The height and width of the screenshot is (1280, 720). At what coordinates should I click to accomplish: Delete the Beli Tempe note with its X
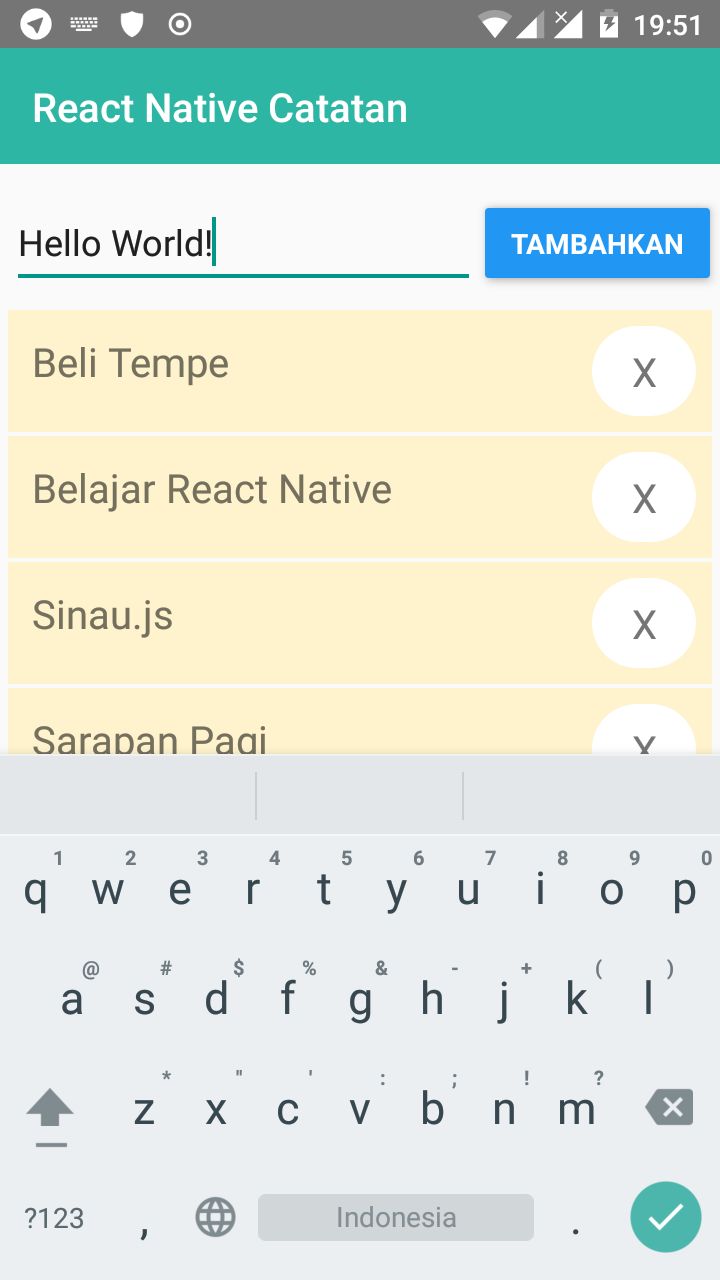tap(644, 371)
